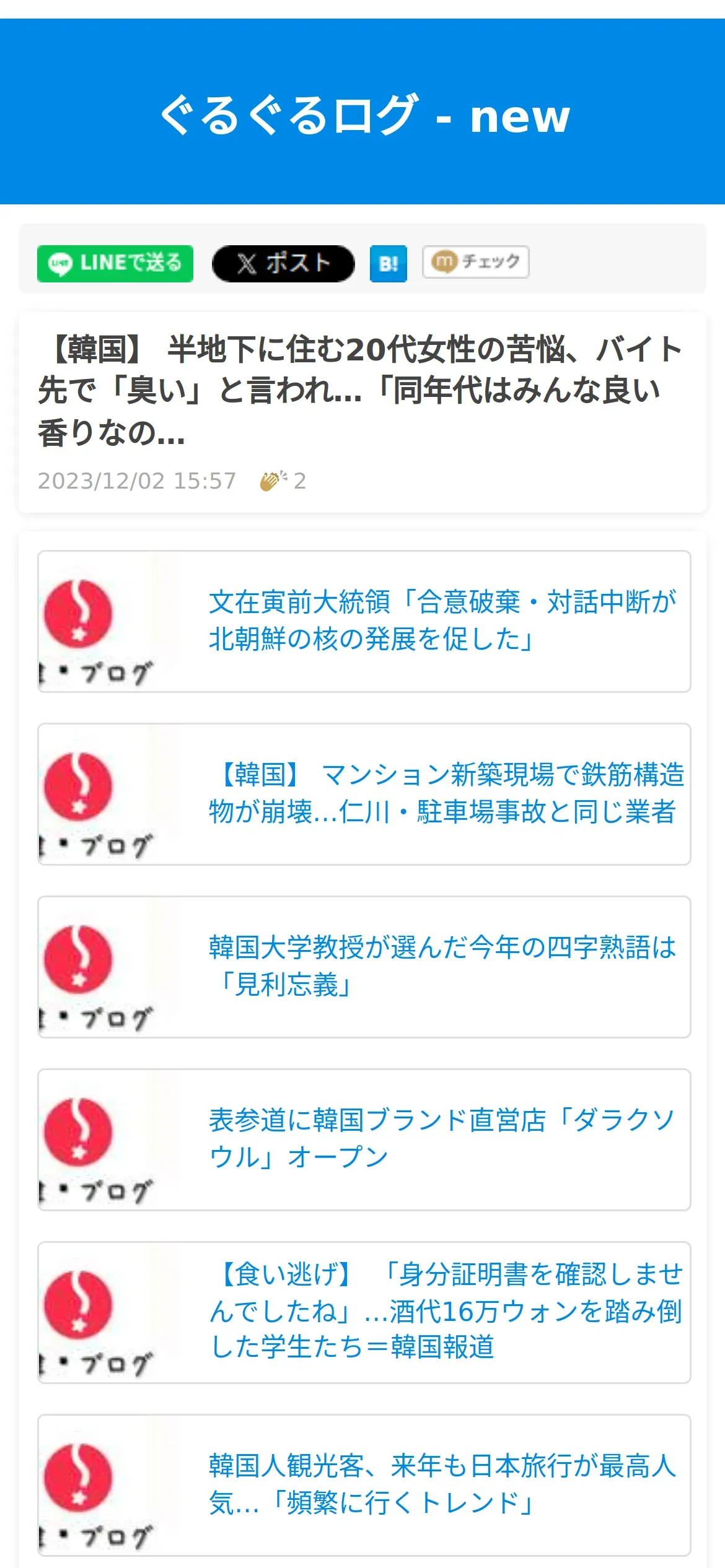Open the 文在寅前大統領 article card
Viewport: 725px width, 1568px height.
tap(364, 621)
